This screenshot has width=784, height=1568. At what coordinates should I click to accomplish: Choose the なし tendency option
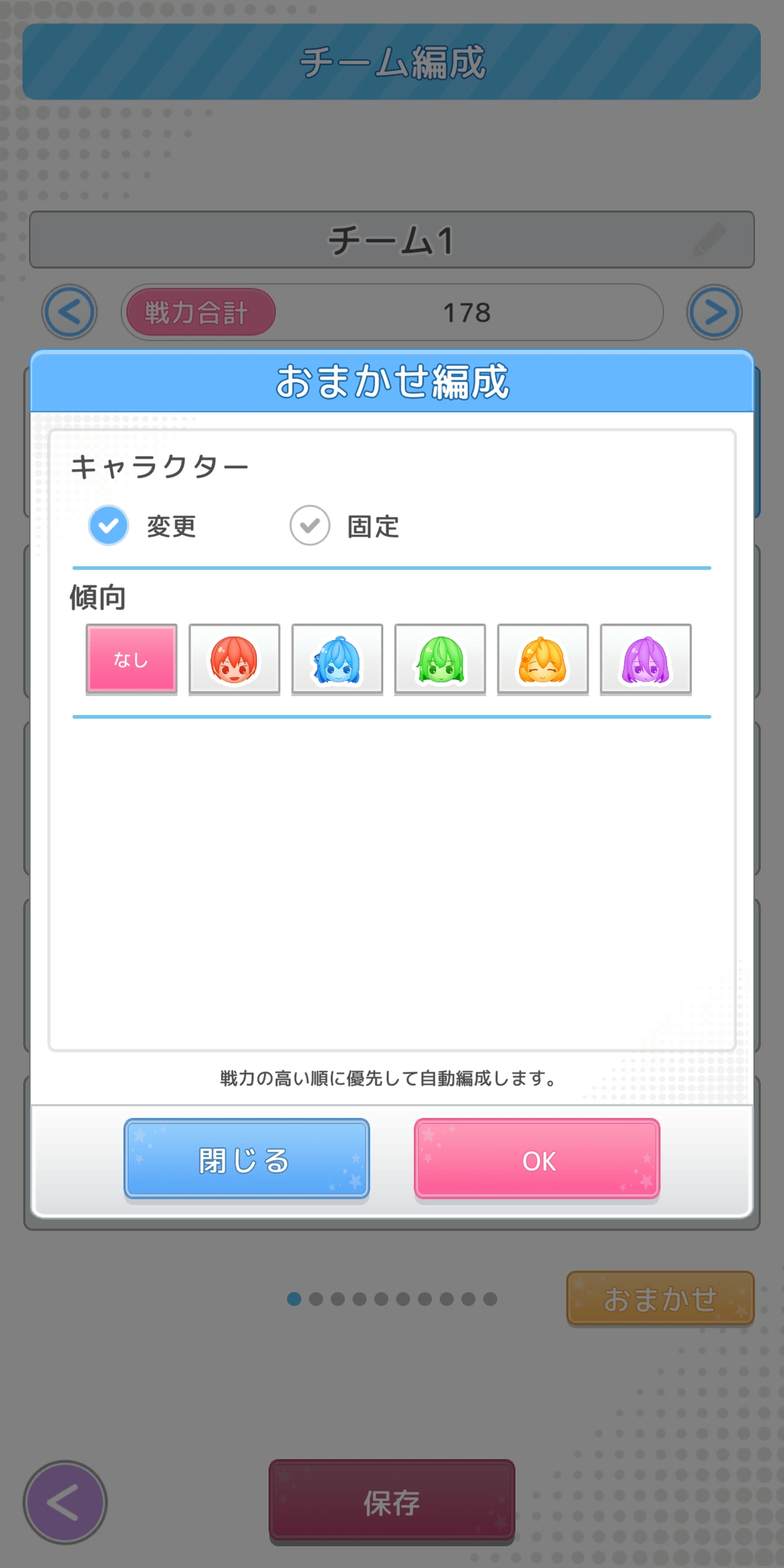click(x=131, y=659)
